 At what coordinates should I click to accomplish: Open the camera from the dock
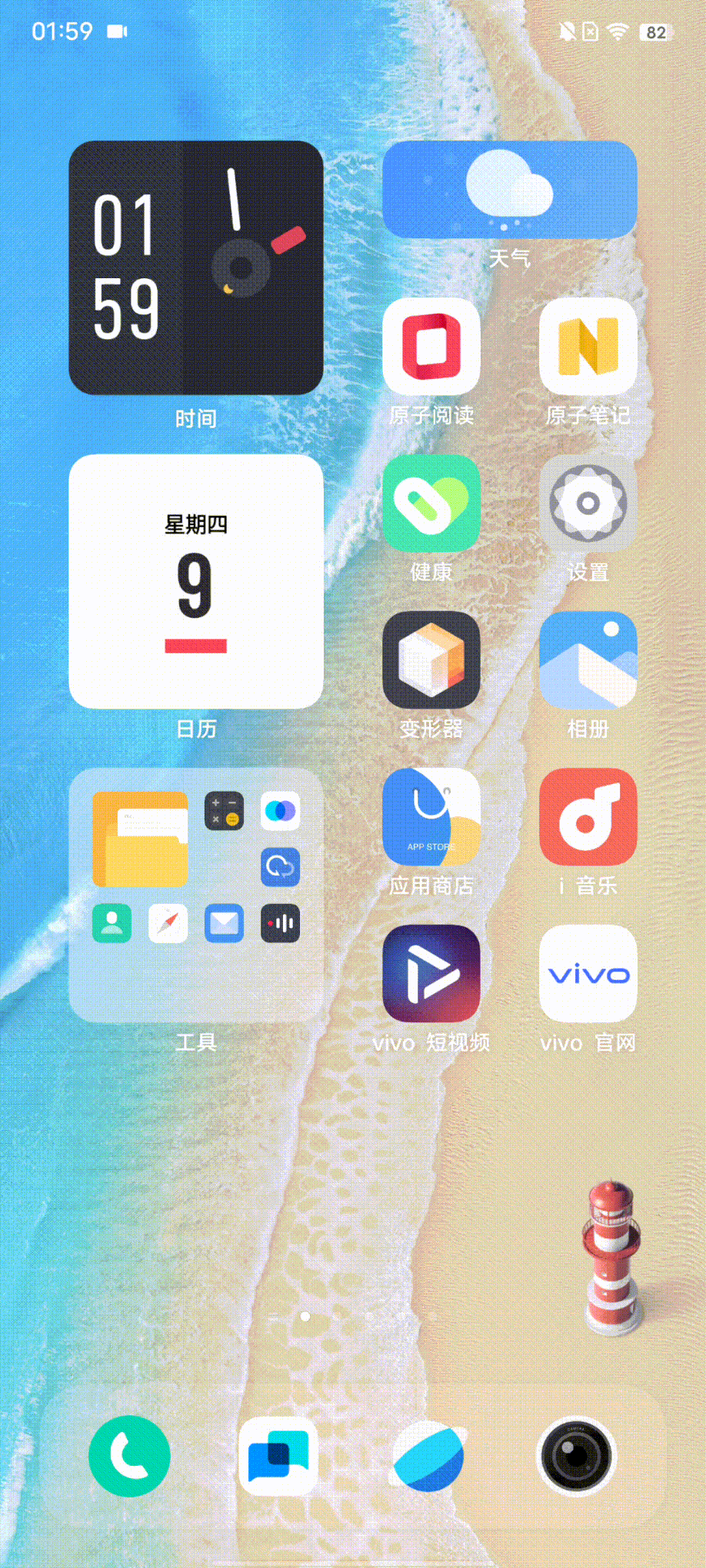tap(576, 1456)
